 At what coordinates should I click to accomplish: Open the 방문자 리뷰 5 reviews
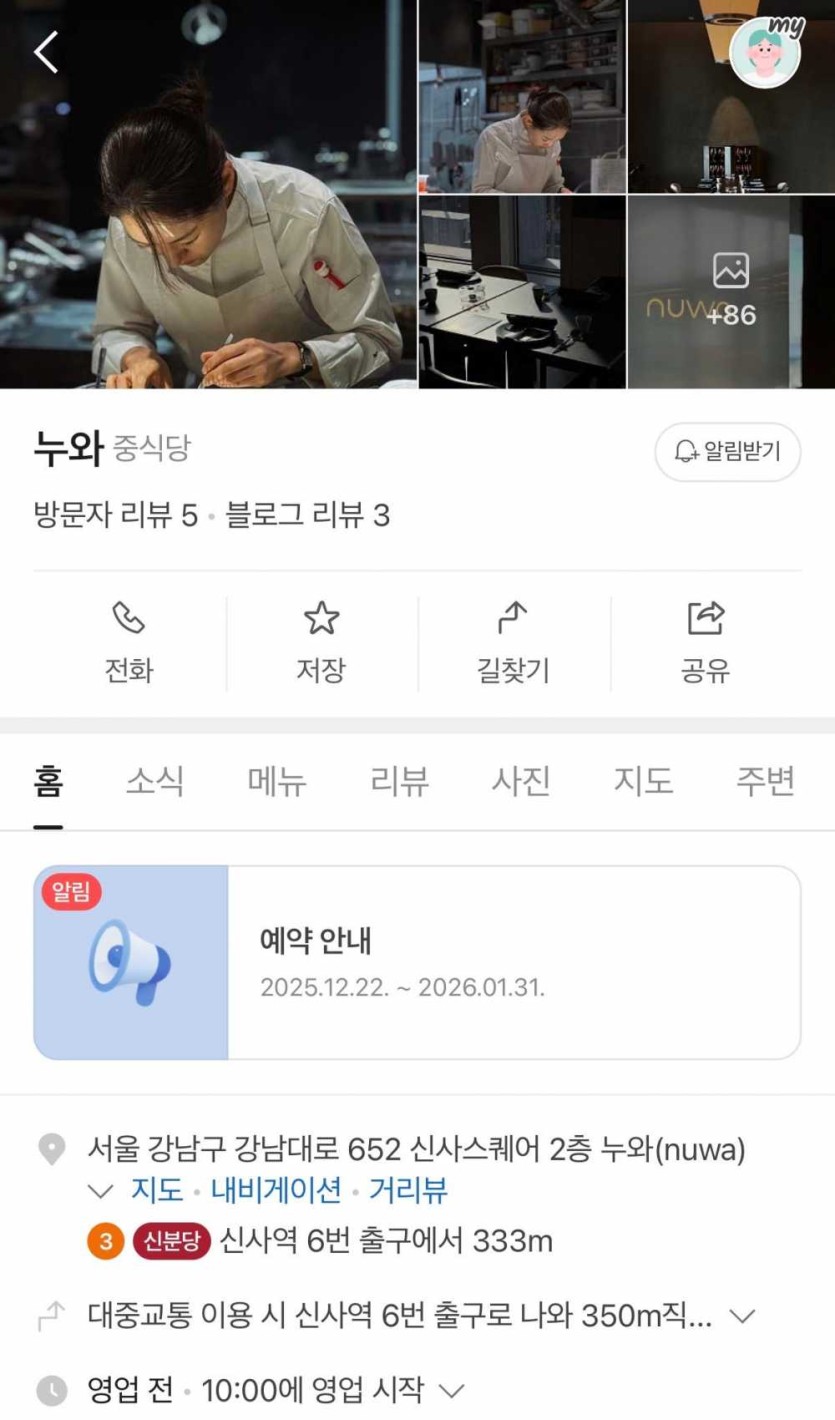(x=115, y=516)
